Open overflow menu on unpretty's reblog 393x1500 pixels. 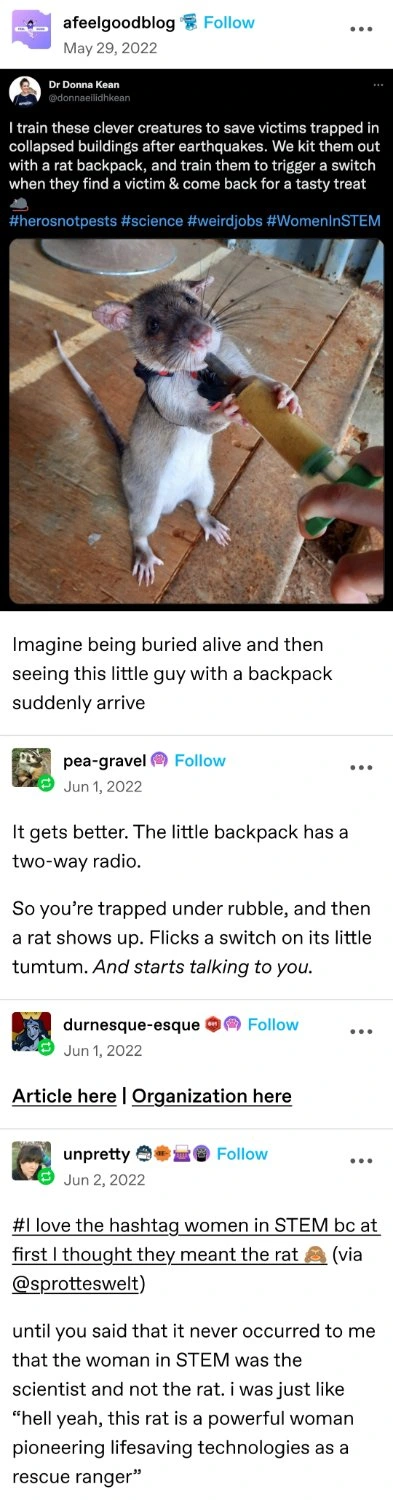pos(360,1160)
